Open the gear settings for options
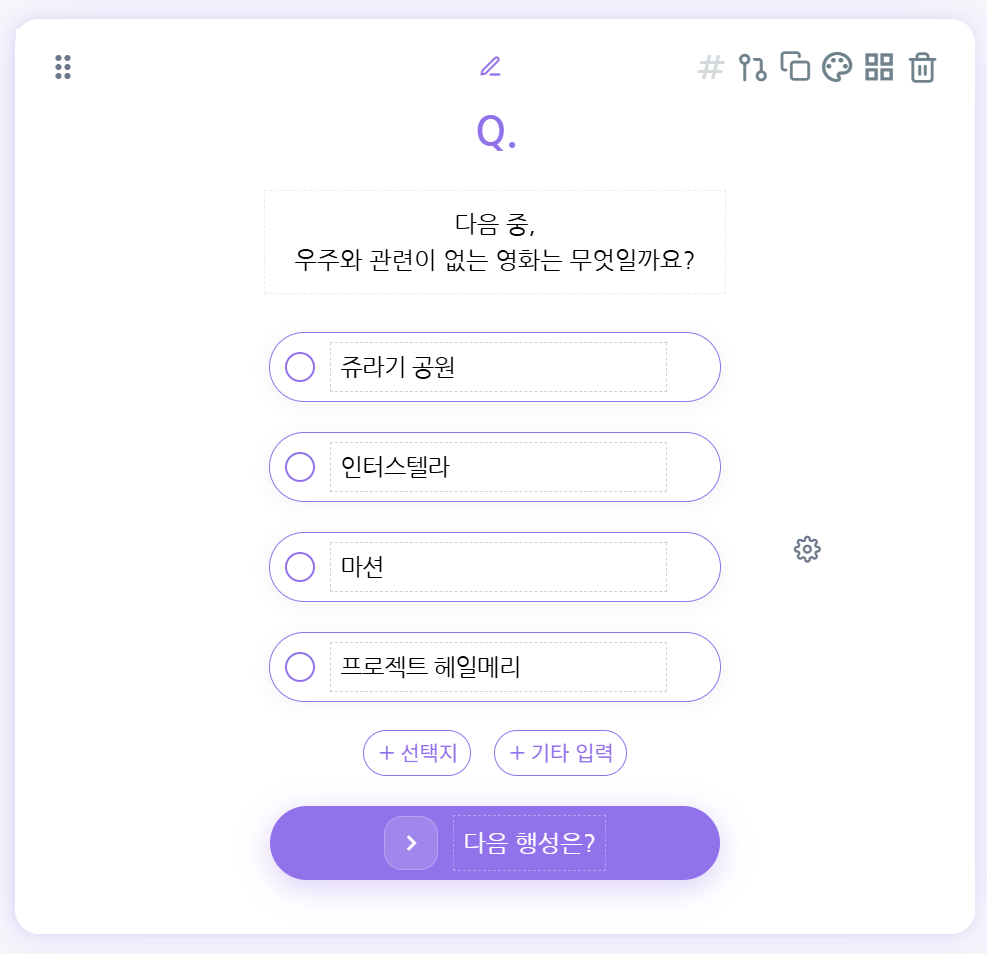This screenshot has width=987, height=954. pos(807,549)
